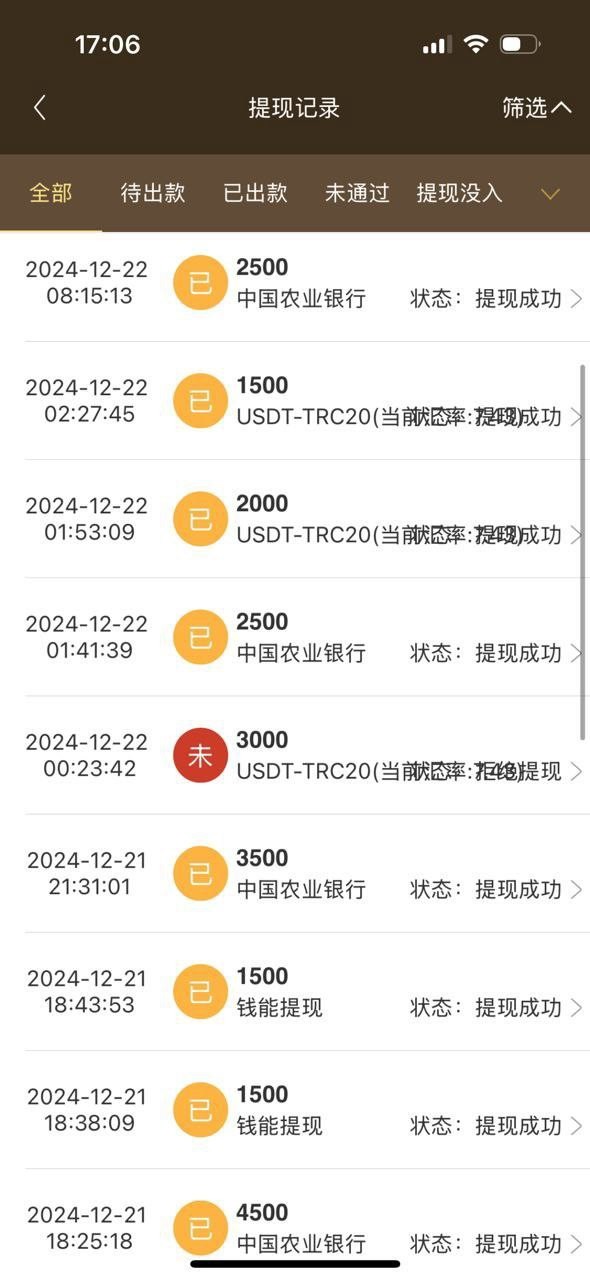The height and width of the screenshot is (1280, 590).
Task: Open the 1500 钱能提现 record at 18:38:09
Action: (x=295, y=1109)
